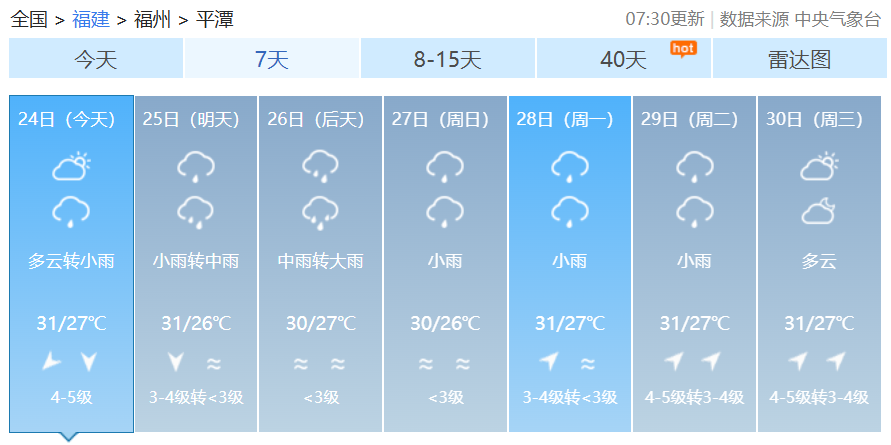Select the 30日 (周三) forecast card

[x=818, y=264]
